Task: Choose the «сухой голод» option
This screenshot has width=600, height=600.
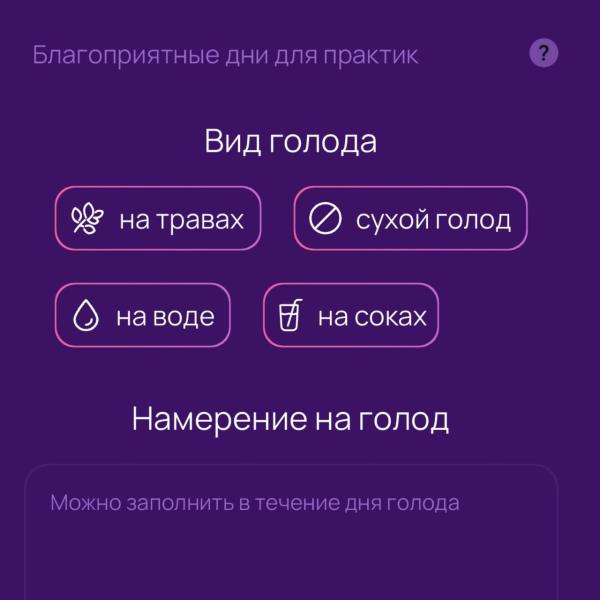Action: (x=410, y=218)
